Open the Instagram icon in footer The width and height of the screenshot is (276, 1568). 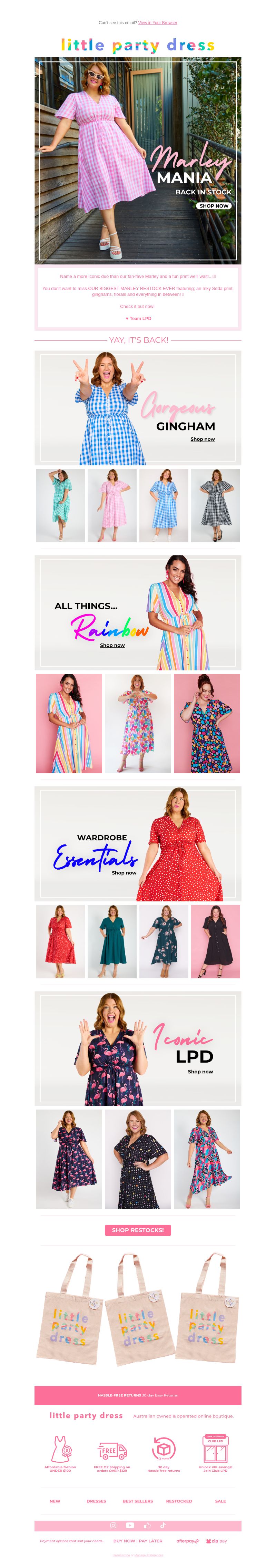(113, 1526)
